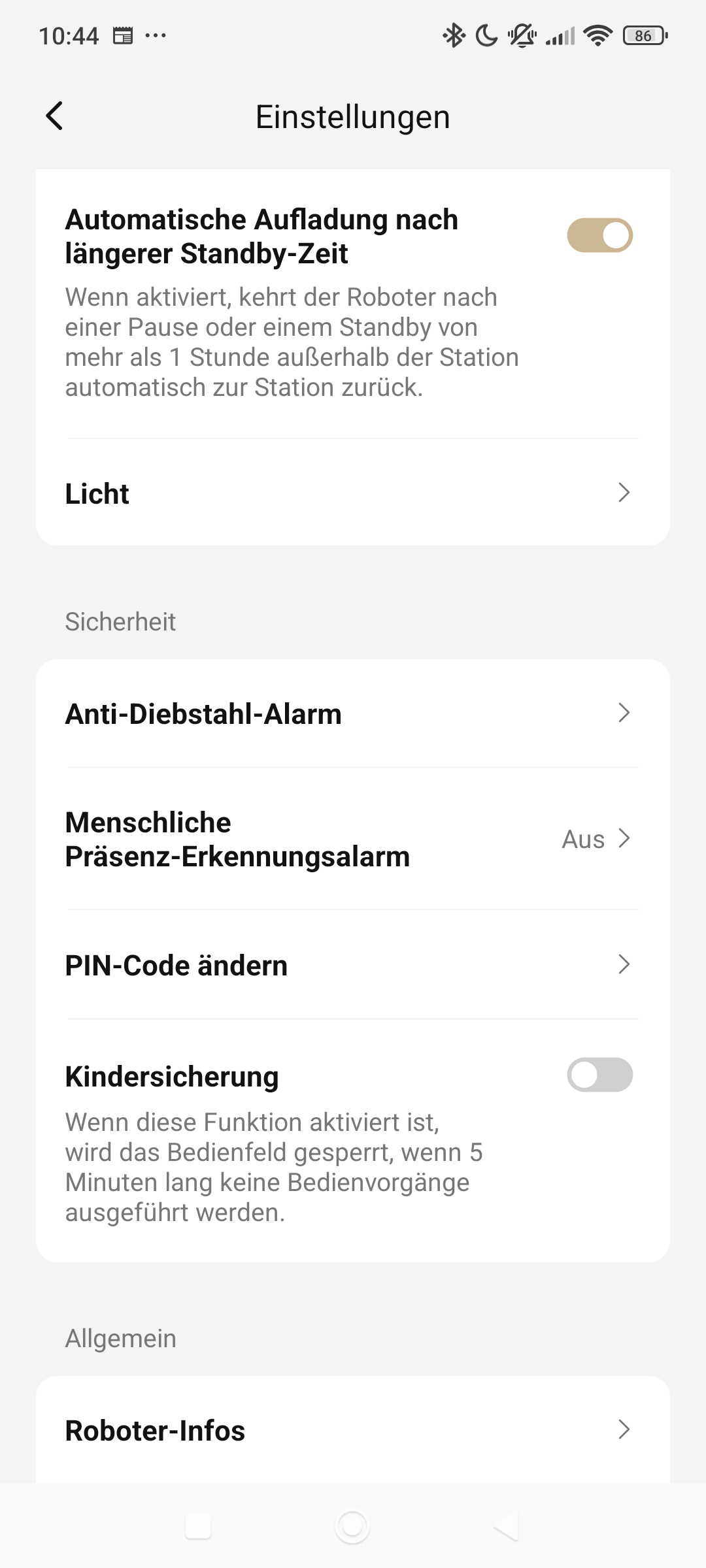Enable the Kindersicherung switch
The image size is (706, 1568).
point(599,1075)
